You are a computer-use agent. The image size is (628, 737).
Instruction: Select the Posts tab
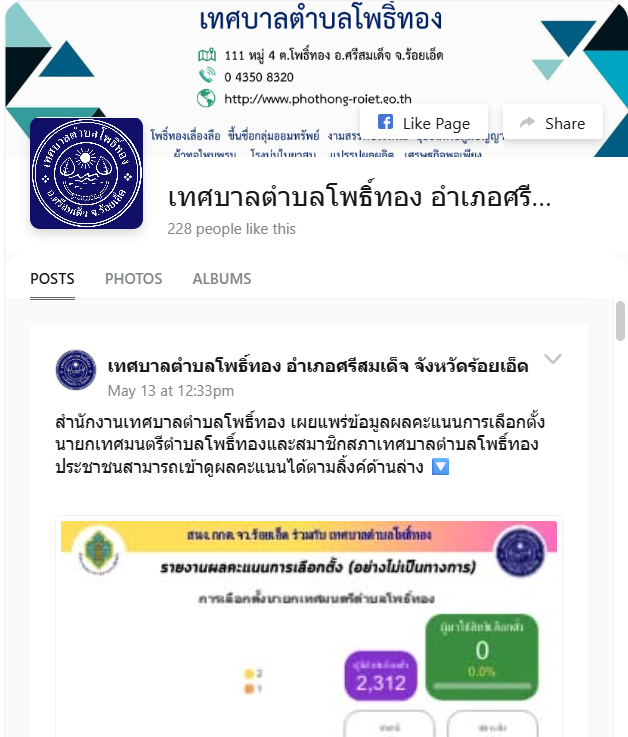52,279
